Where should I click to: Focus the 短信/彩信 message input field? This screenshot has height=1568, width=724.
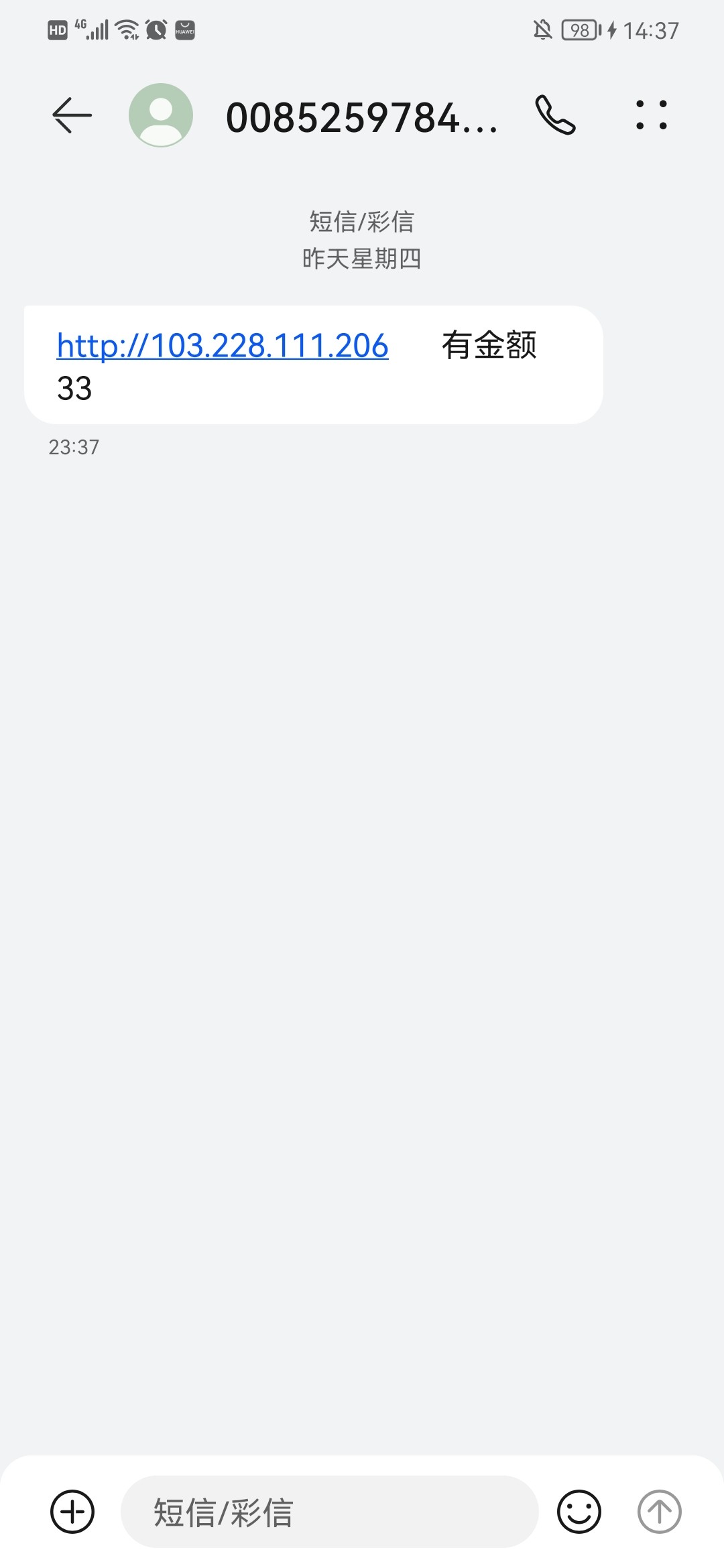328,1512
